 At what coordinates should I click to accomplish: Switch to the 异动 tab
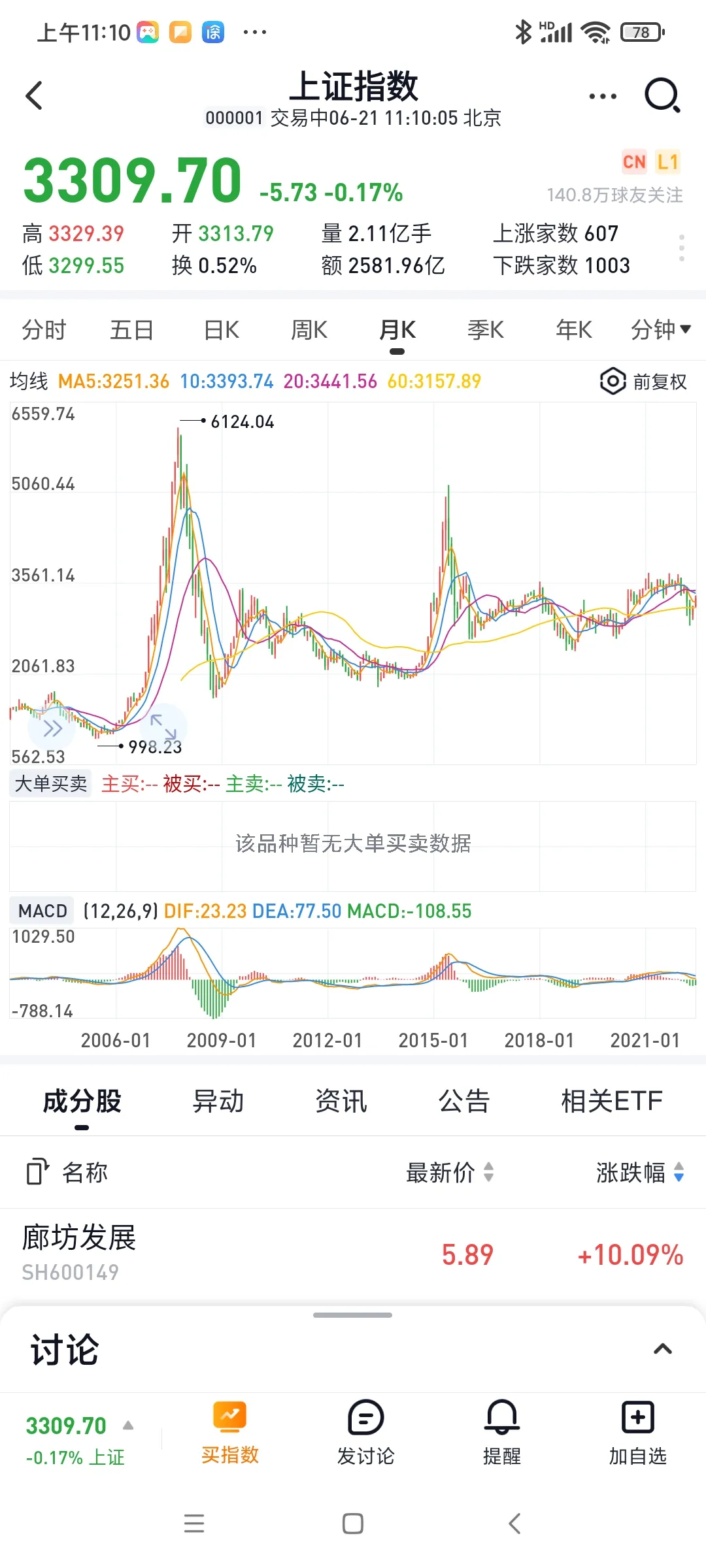(x=218, y=1101)
